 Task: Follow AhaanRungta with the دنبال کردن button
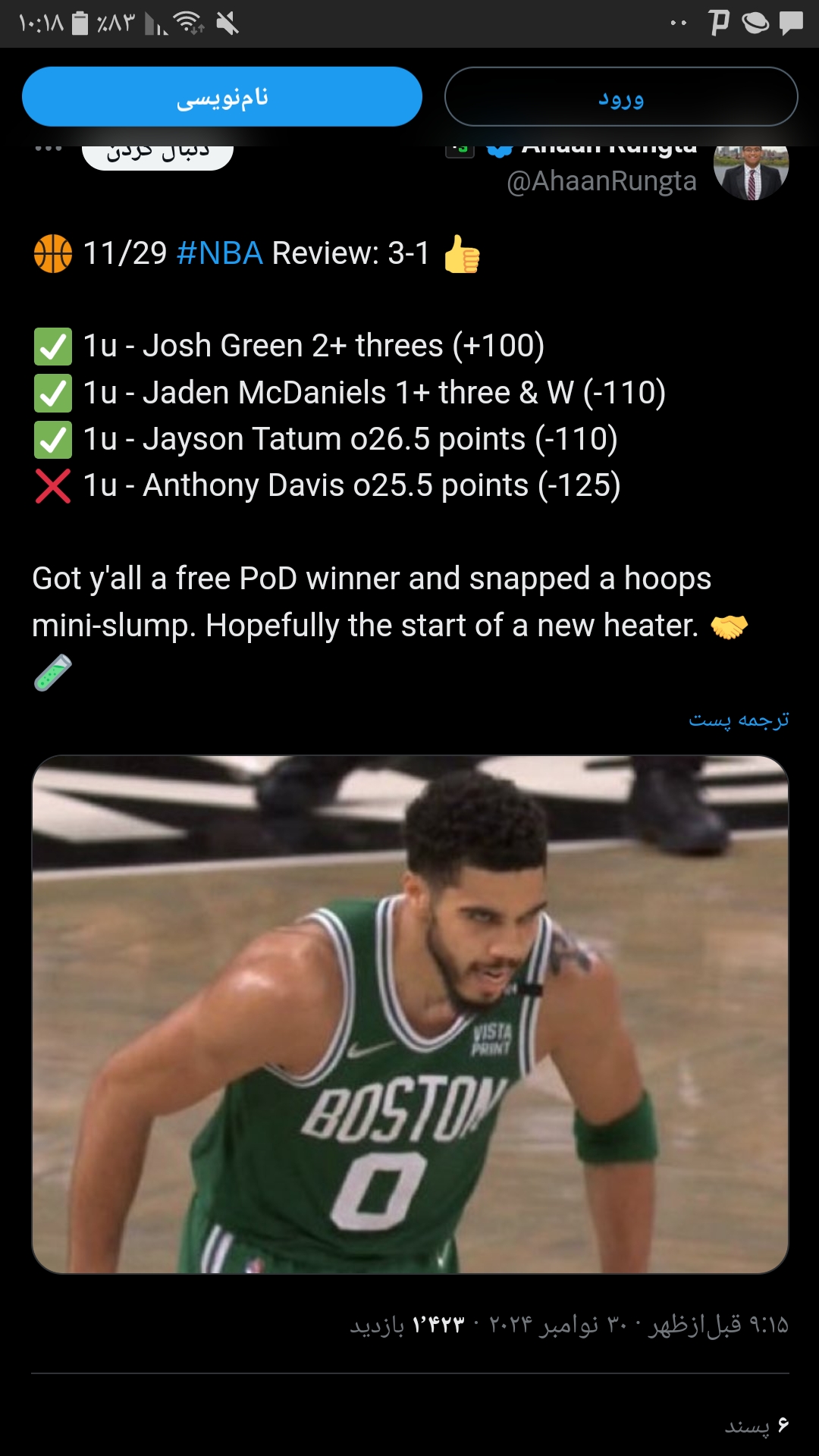[158, 155]
